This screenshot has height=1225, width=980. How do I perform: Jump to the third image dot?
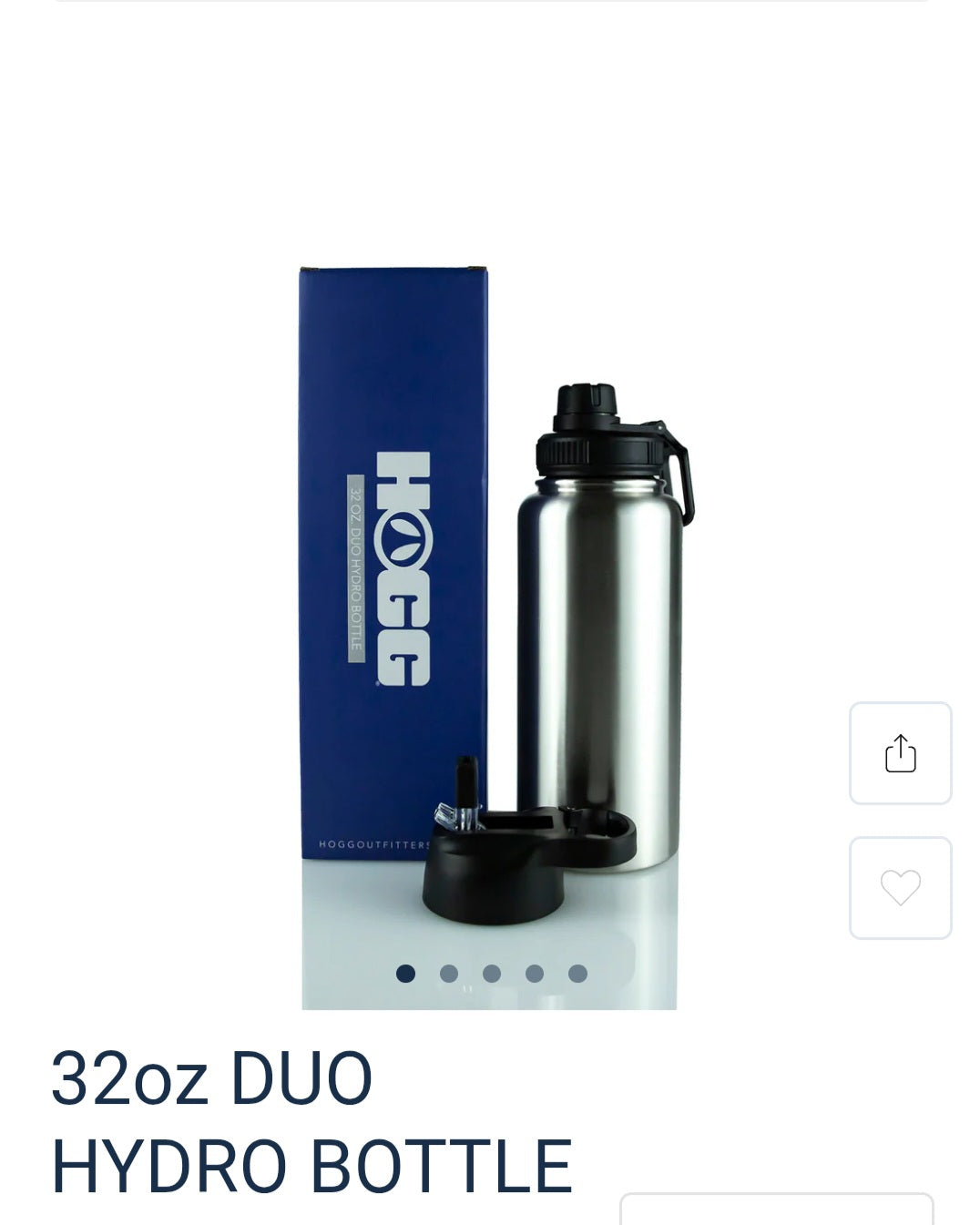point(492,974)
